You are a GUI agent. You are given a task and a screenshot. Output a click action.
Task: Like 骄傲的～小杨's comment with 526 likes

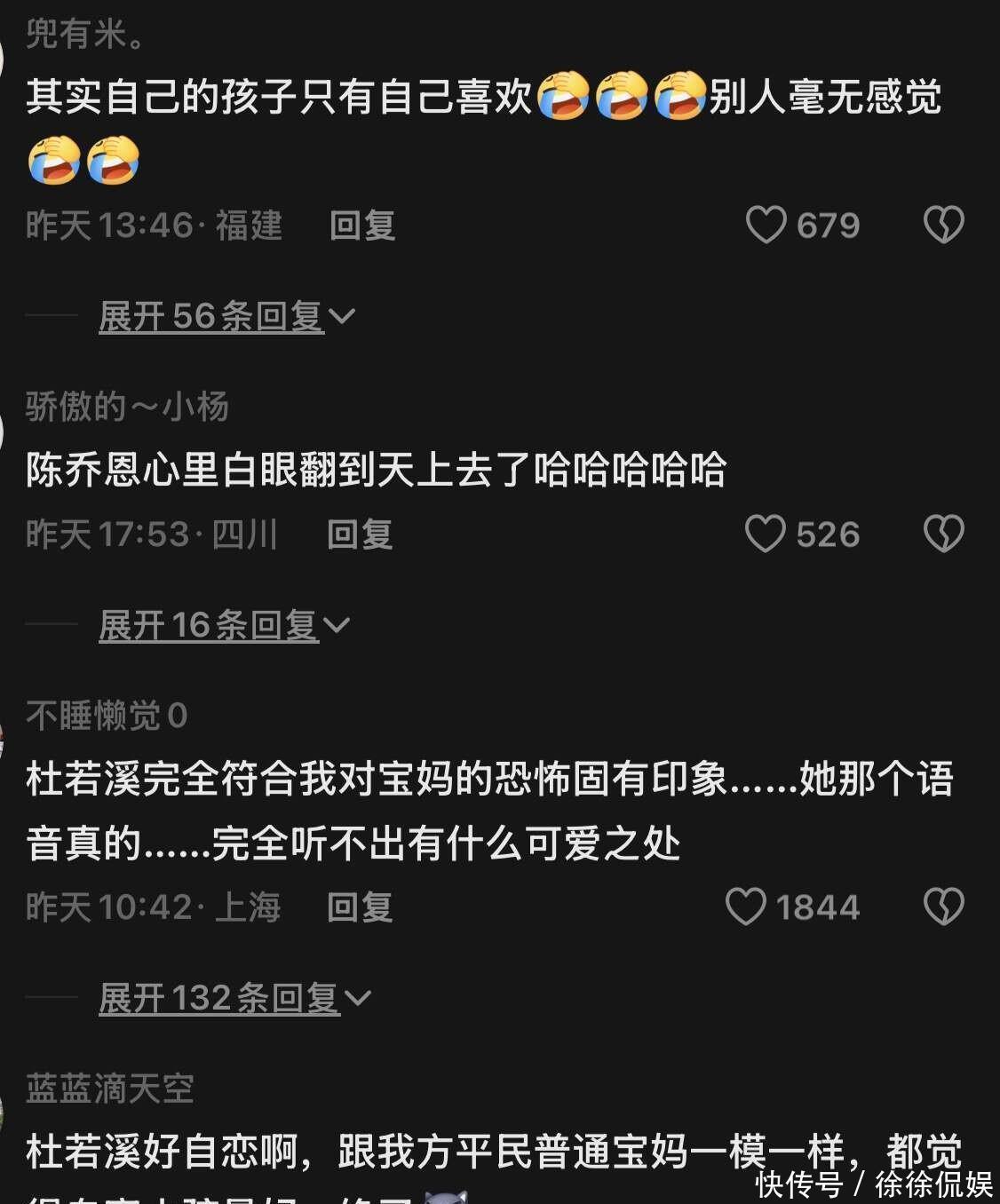click(765, 534)
